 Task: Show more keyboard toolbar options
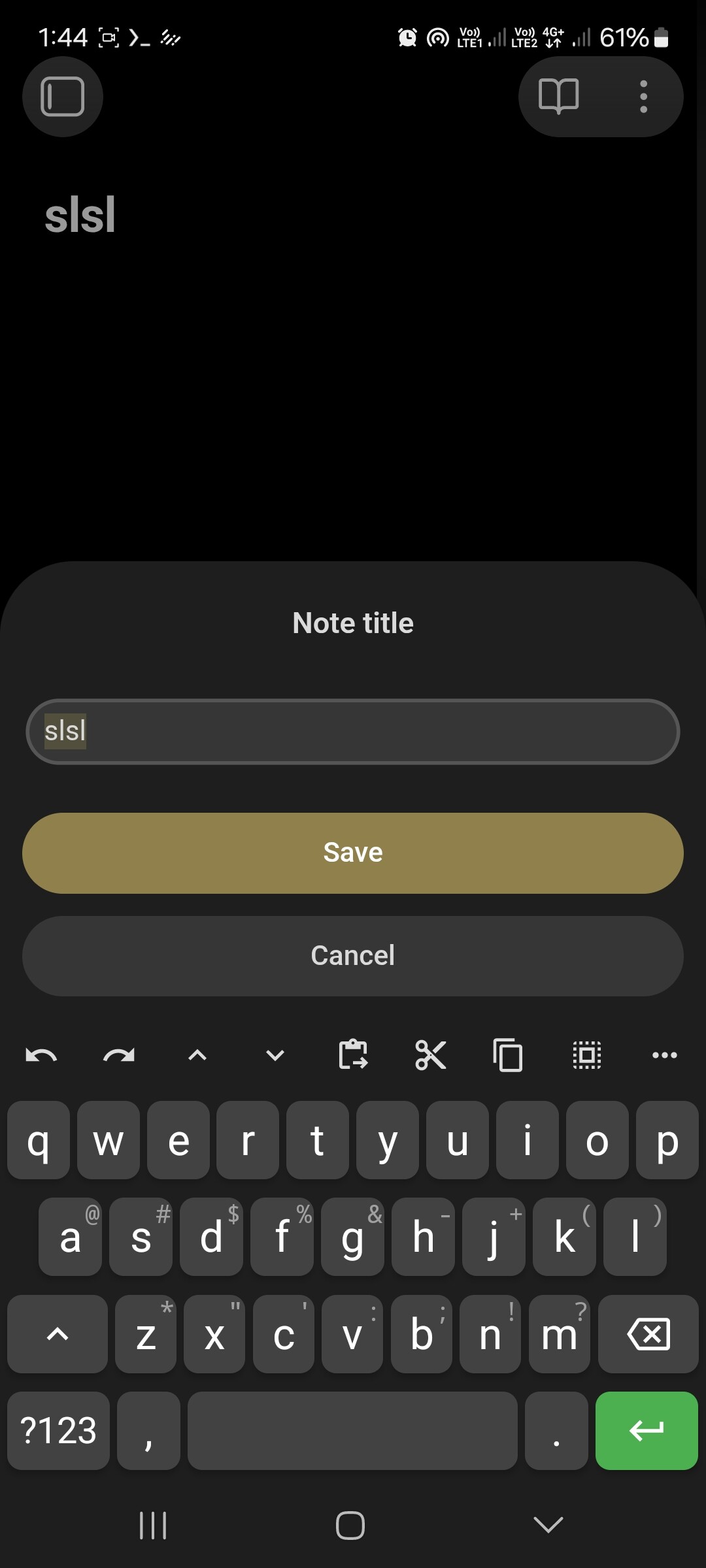(x=665, y=1055)
